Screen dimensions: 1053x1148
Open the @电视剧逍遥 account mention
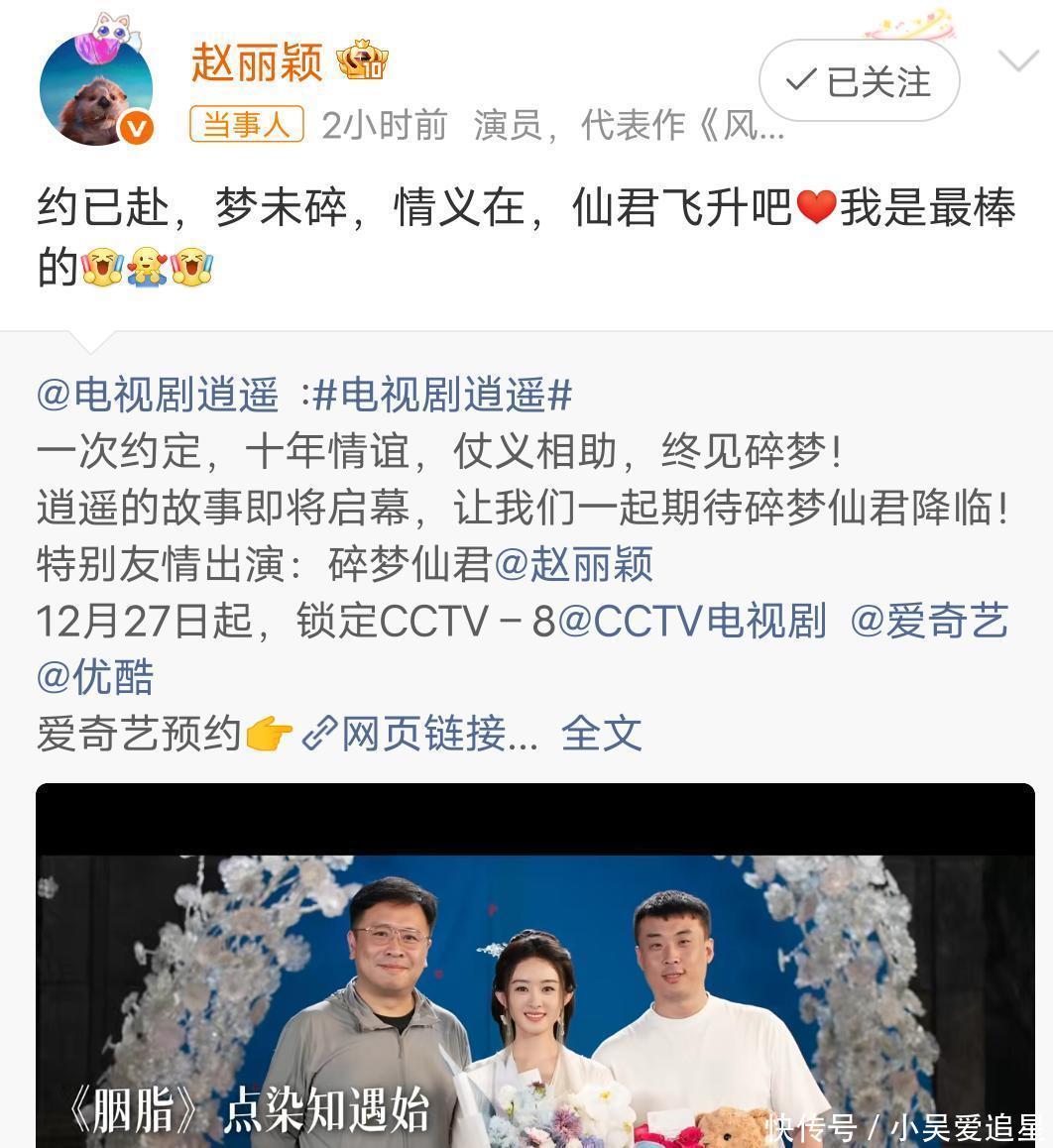click(157, 396)
